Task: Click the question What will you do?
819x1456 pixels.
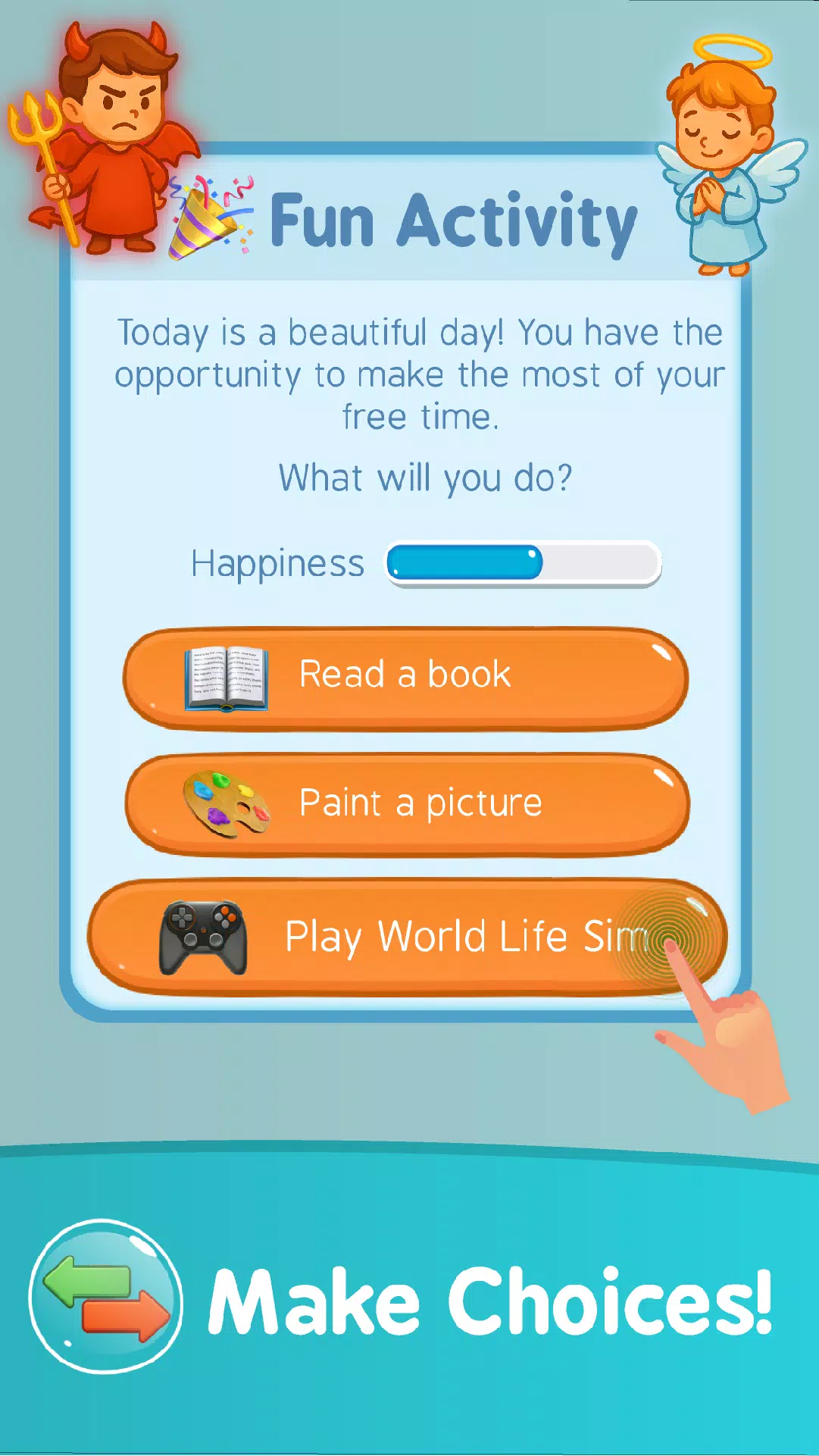Action: pos(424,478)
